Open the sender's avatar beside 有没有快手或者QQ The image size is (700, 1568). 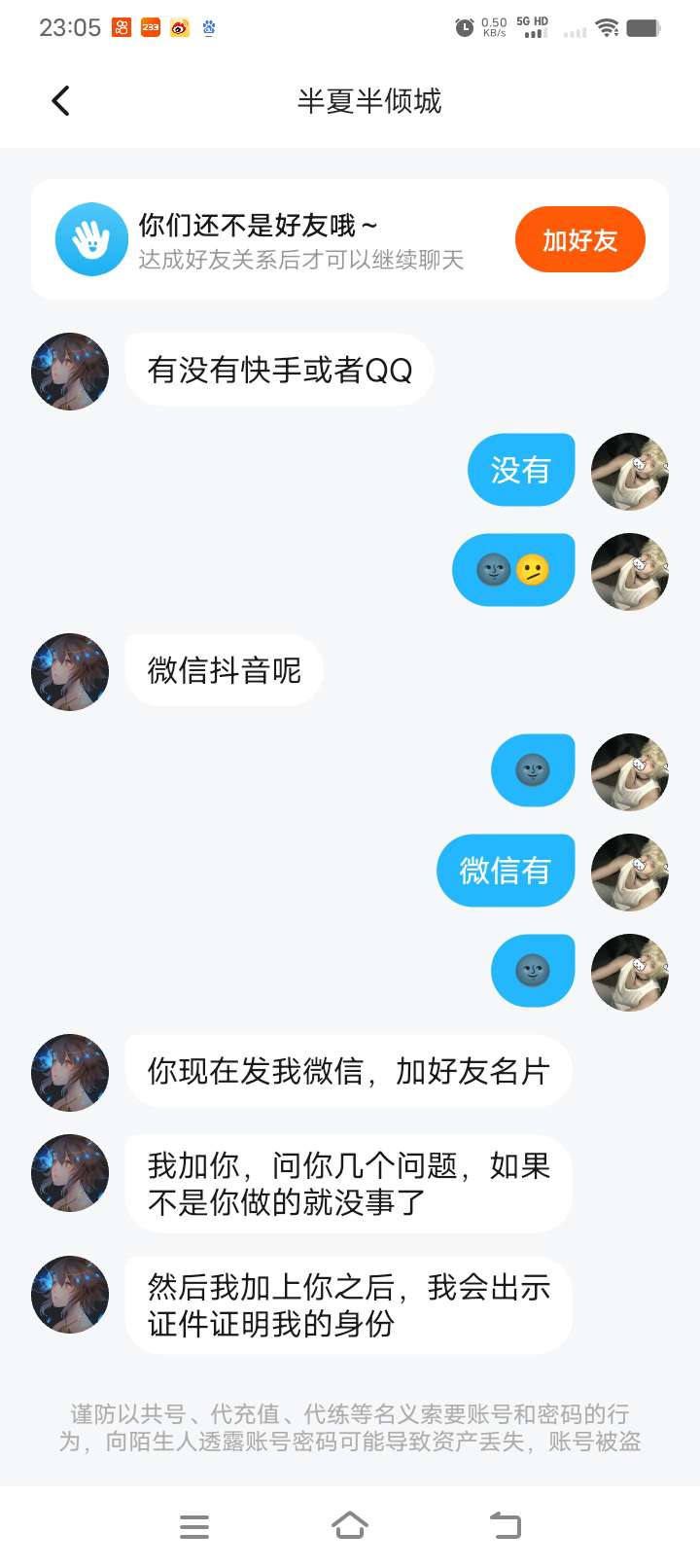pos(70,372)
